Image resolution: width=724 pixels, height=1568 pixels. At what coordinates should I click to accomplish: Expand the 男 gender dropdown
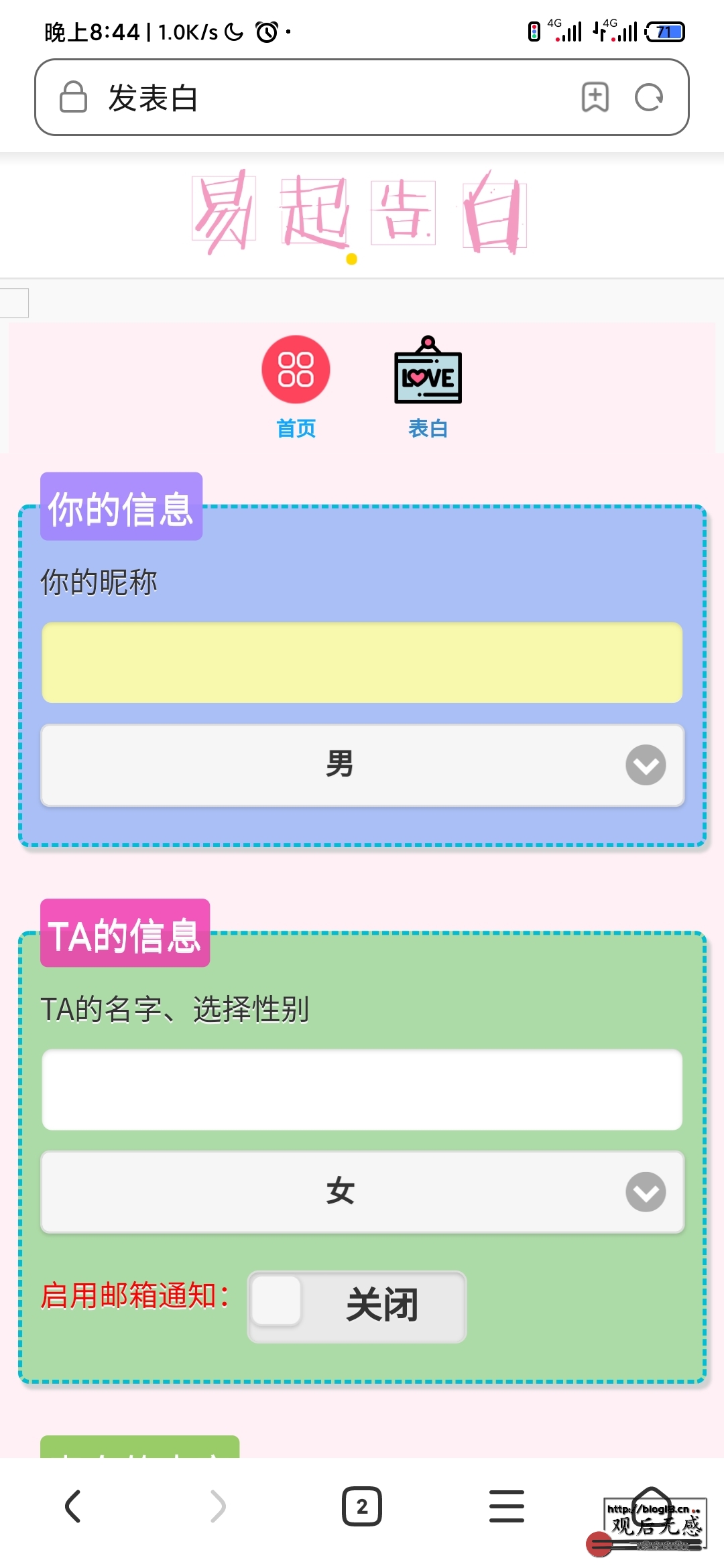(x=362, y=765)
